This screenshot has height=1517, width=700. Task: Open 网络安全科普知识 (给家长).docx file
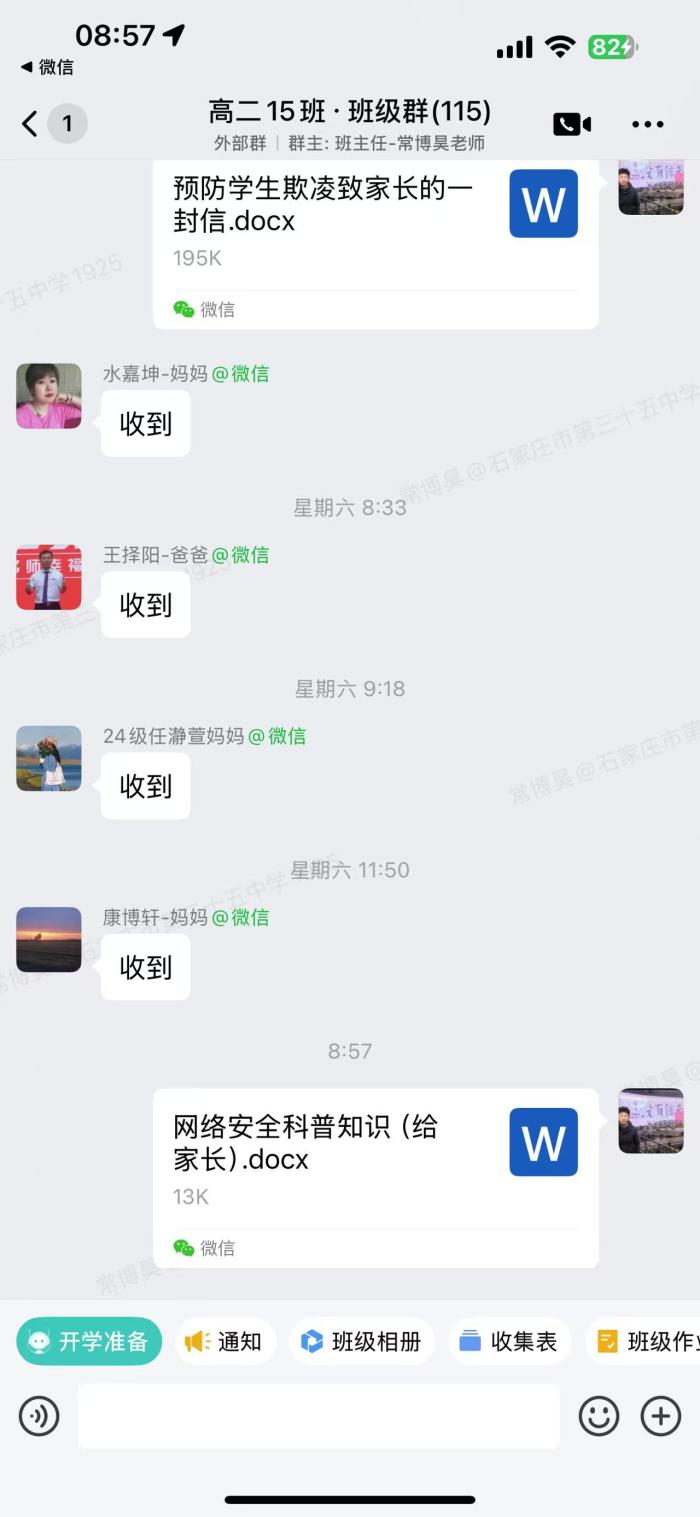click(375, 1175)
